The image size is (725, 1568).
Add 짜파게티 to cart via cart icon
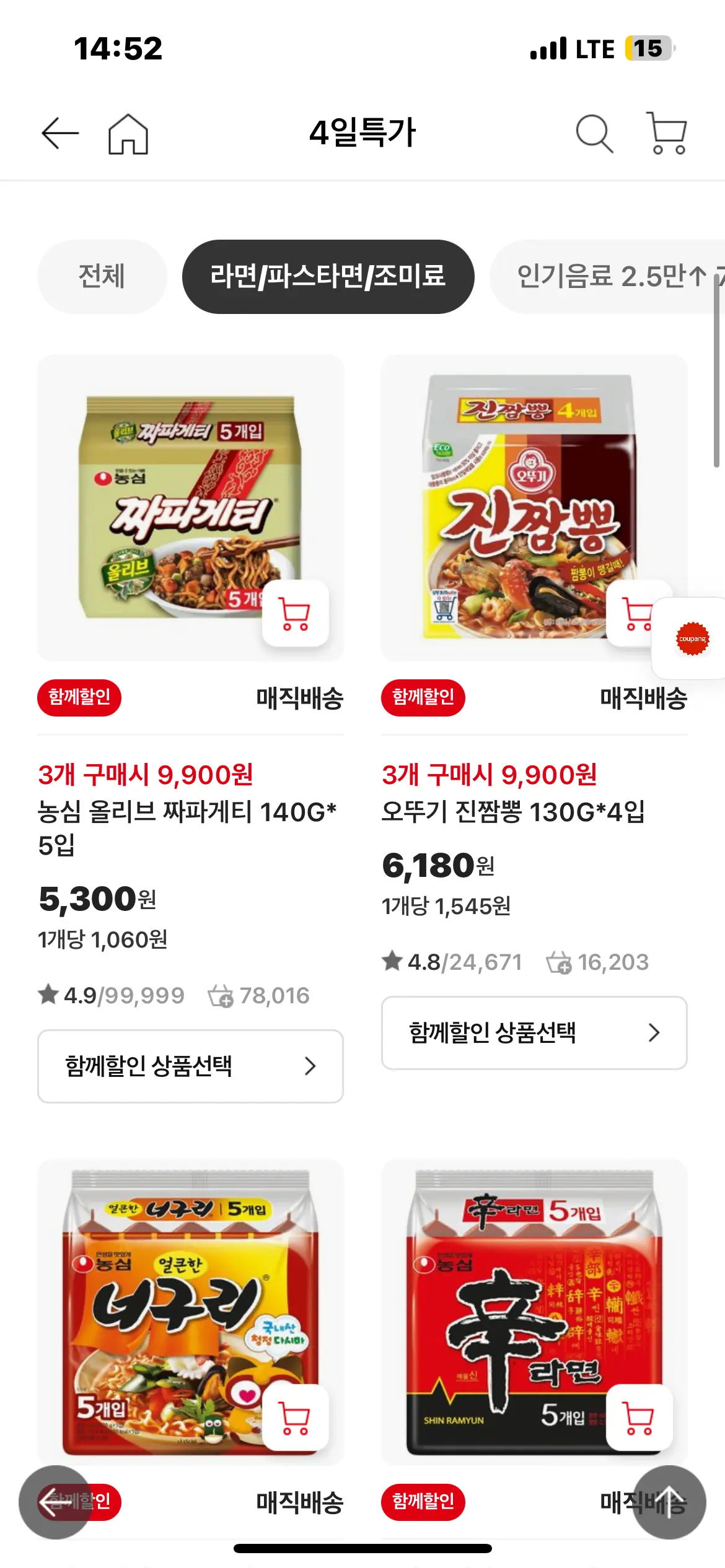point(295,613)
